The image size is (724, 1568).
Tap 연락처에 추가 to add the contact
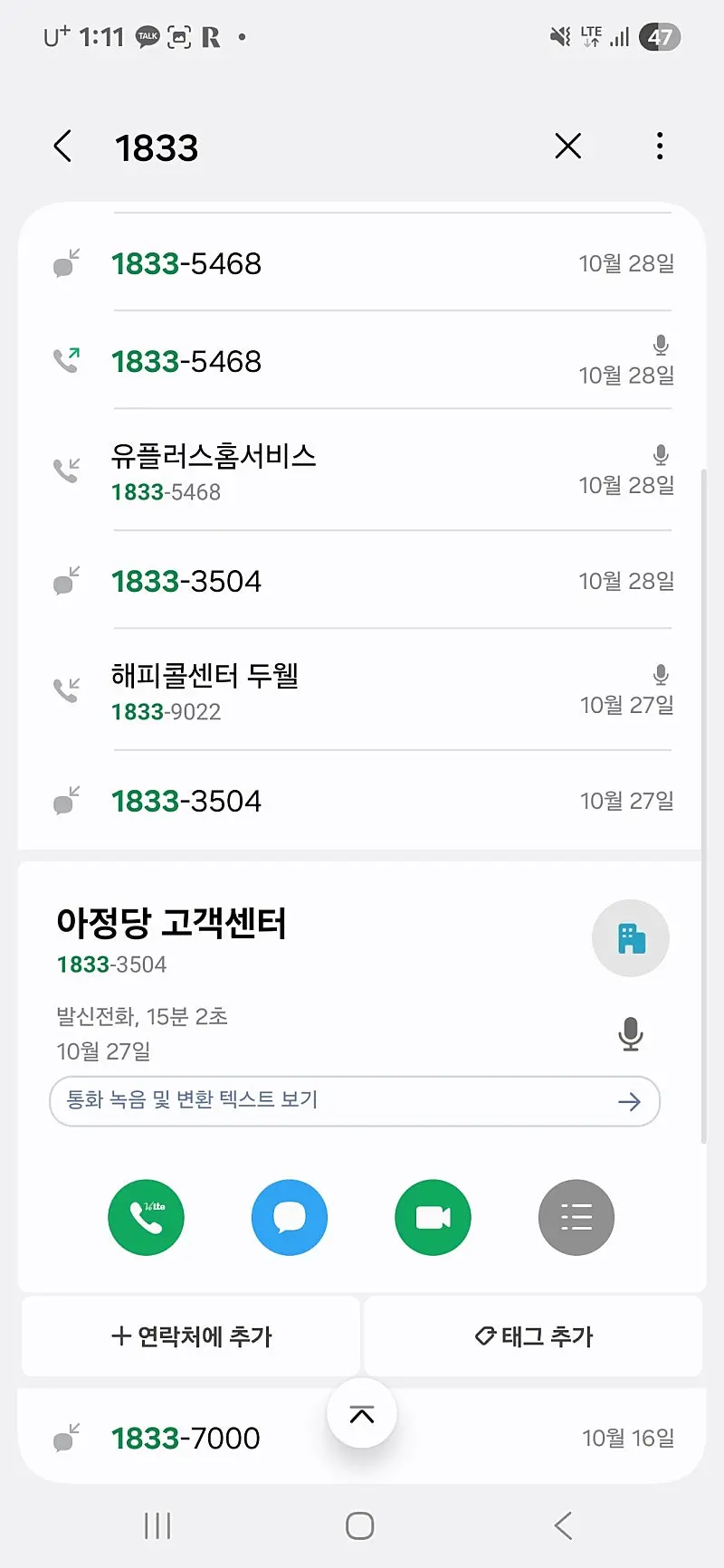[191, 1336]
